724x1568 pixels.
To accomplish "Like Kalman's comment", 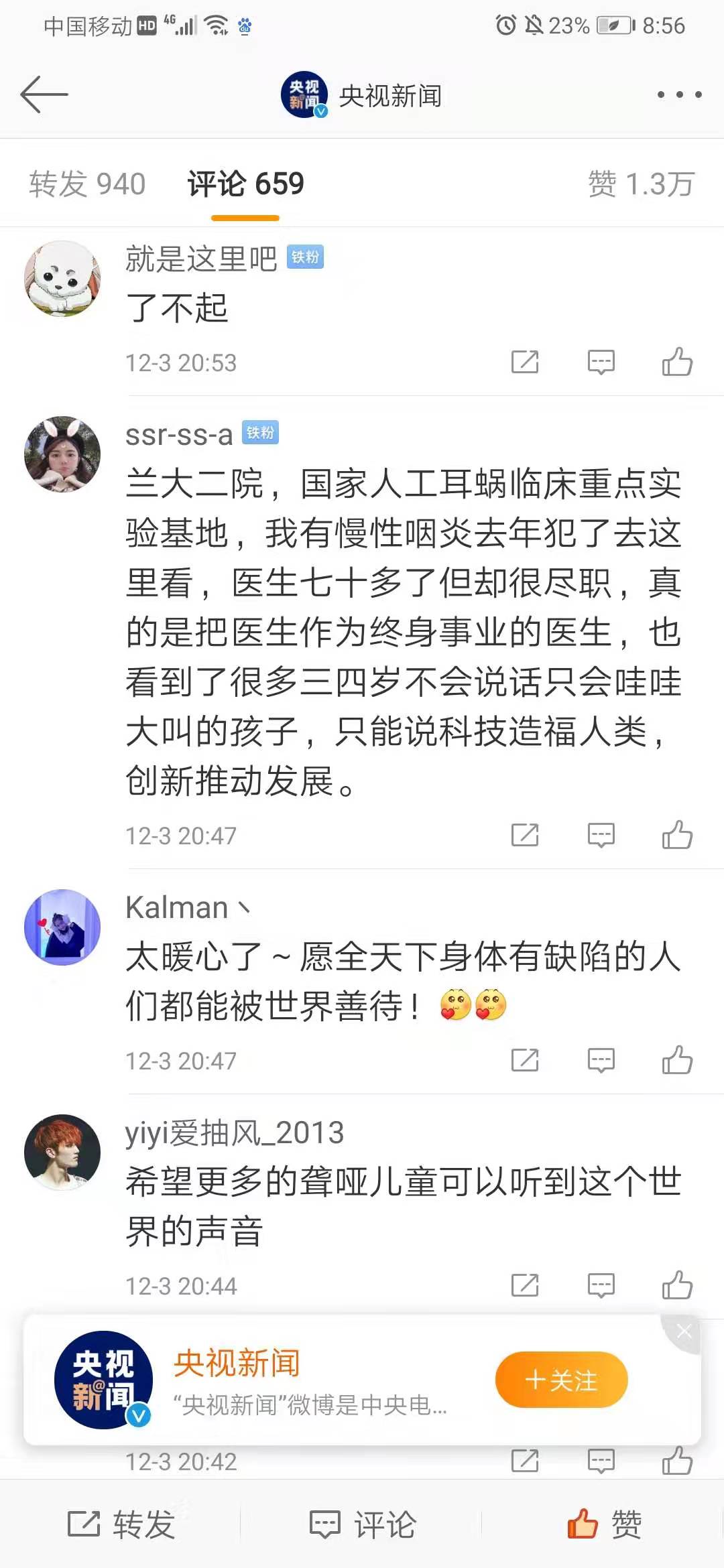I will 677,1060.
